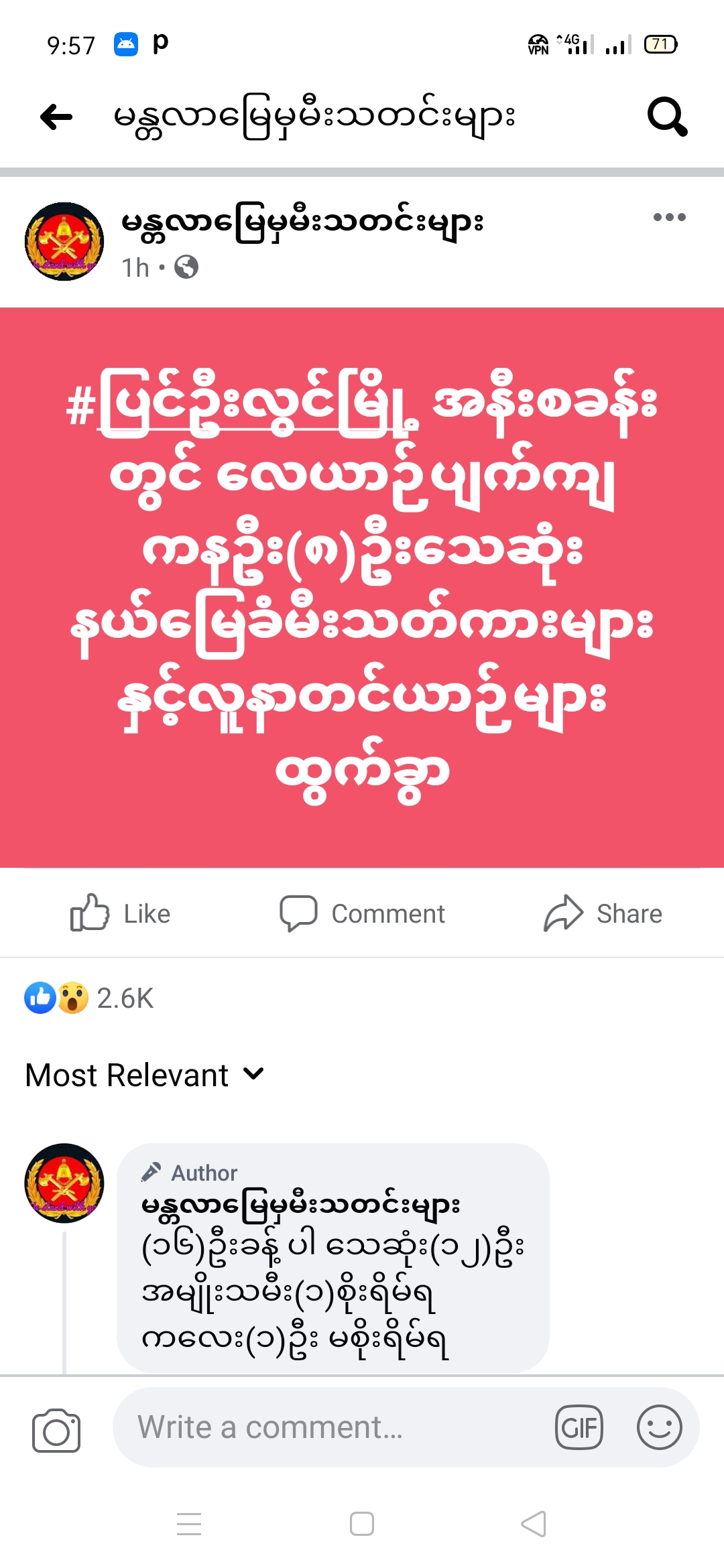Comment on this post

coord(362,913)
